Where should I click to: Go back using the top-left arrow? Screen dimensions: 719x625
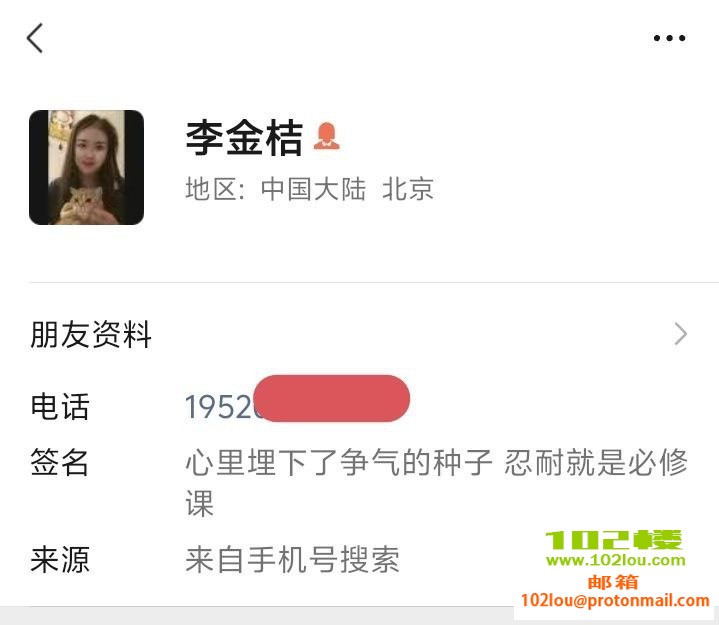coord(35,38)
